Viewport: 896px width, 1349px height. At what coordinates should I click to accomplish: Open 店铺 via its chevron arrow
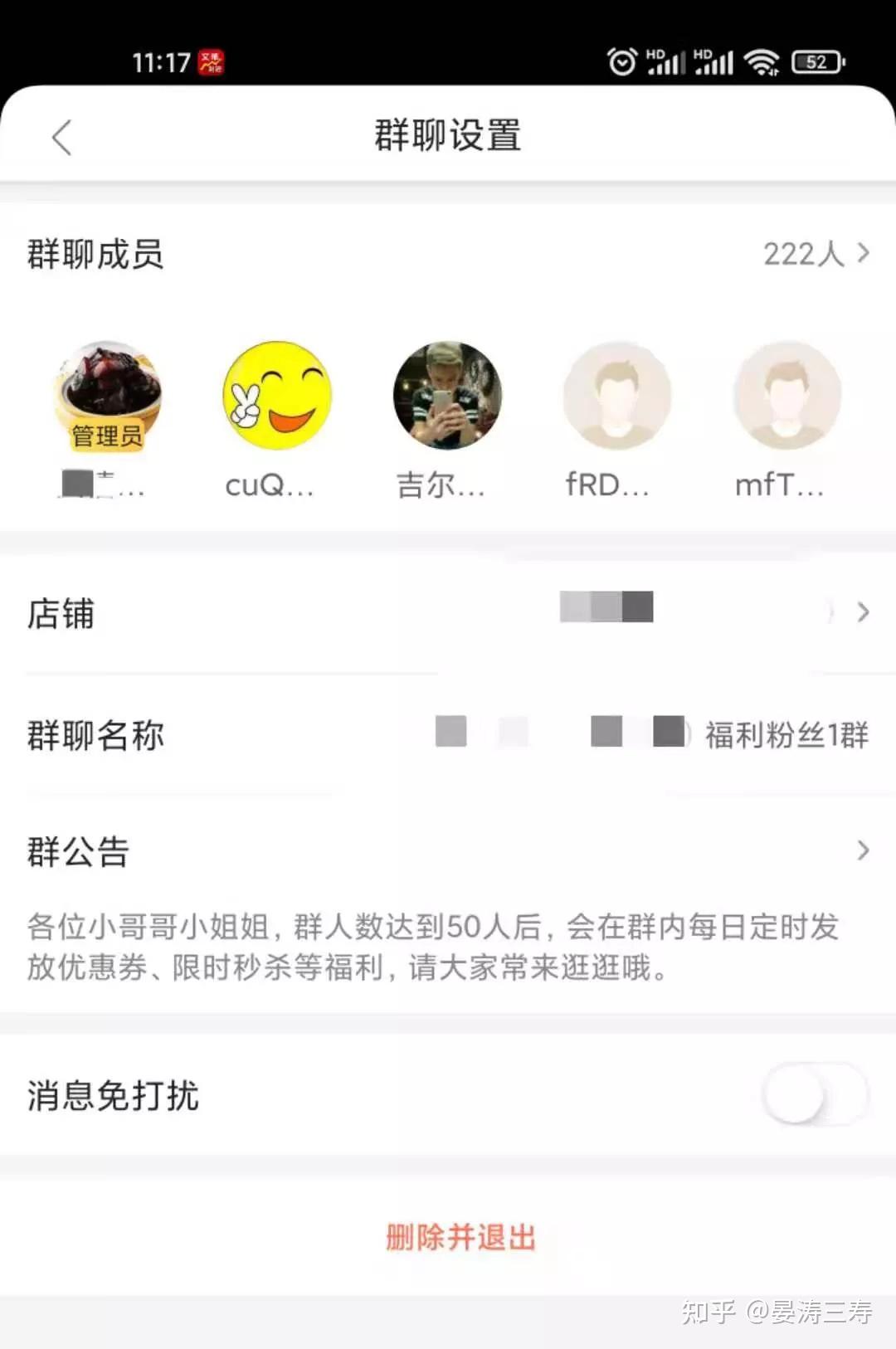coord(864,613)
